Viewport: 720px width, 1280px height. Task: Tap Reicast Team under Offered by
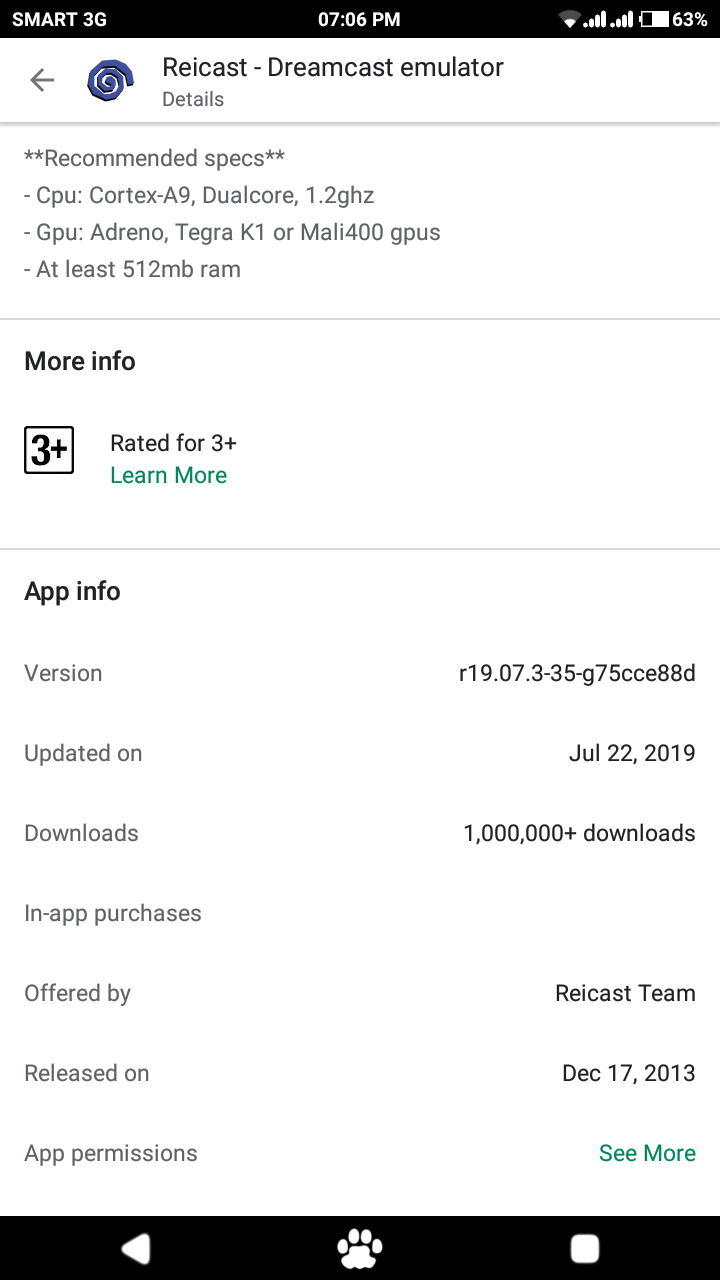point(625,992)
